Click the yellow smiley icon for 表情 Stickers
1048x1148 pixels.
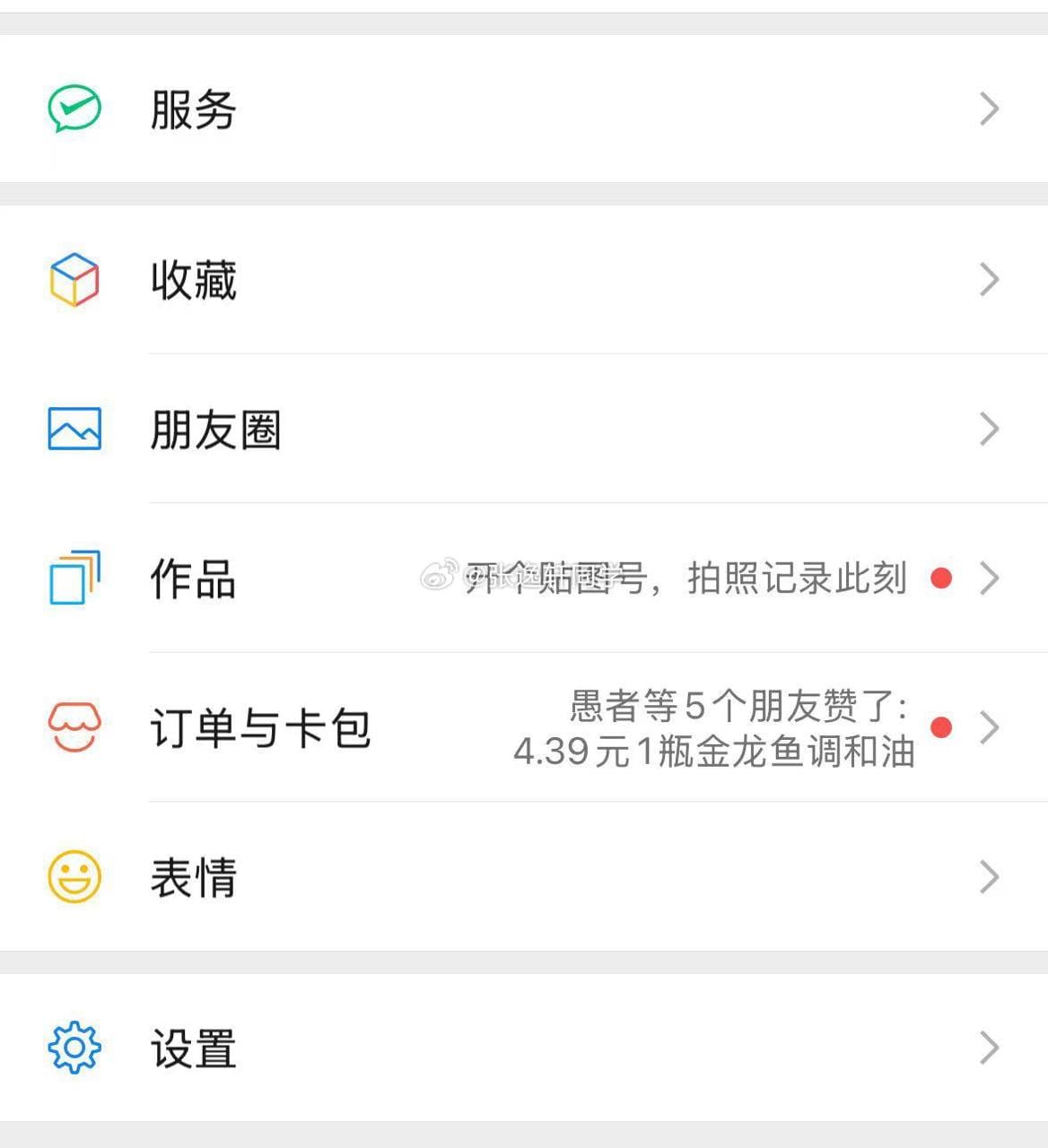[74, 877]
